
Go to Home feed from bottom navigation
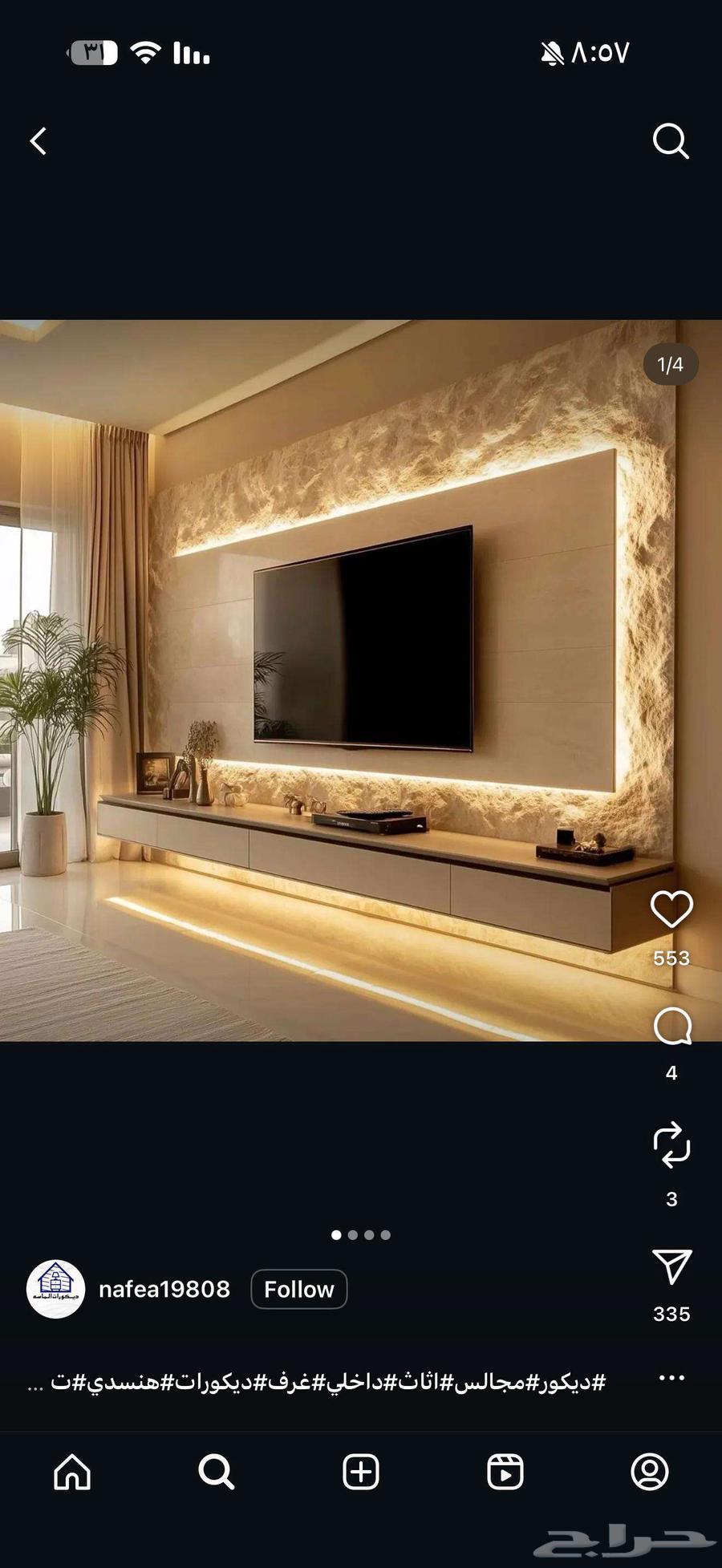pyautogui.click(x=72, y=1473)
